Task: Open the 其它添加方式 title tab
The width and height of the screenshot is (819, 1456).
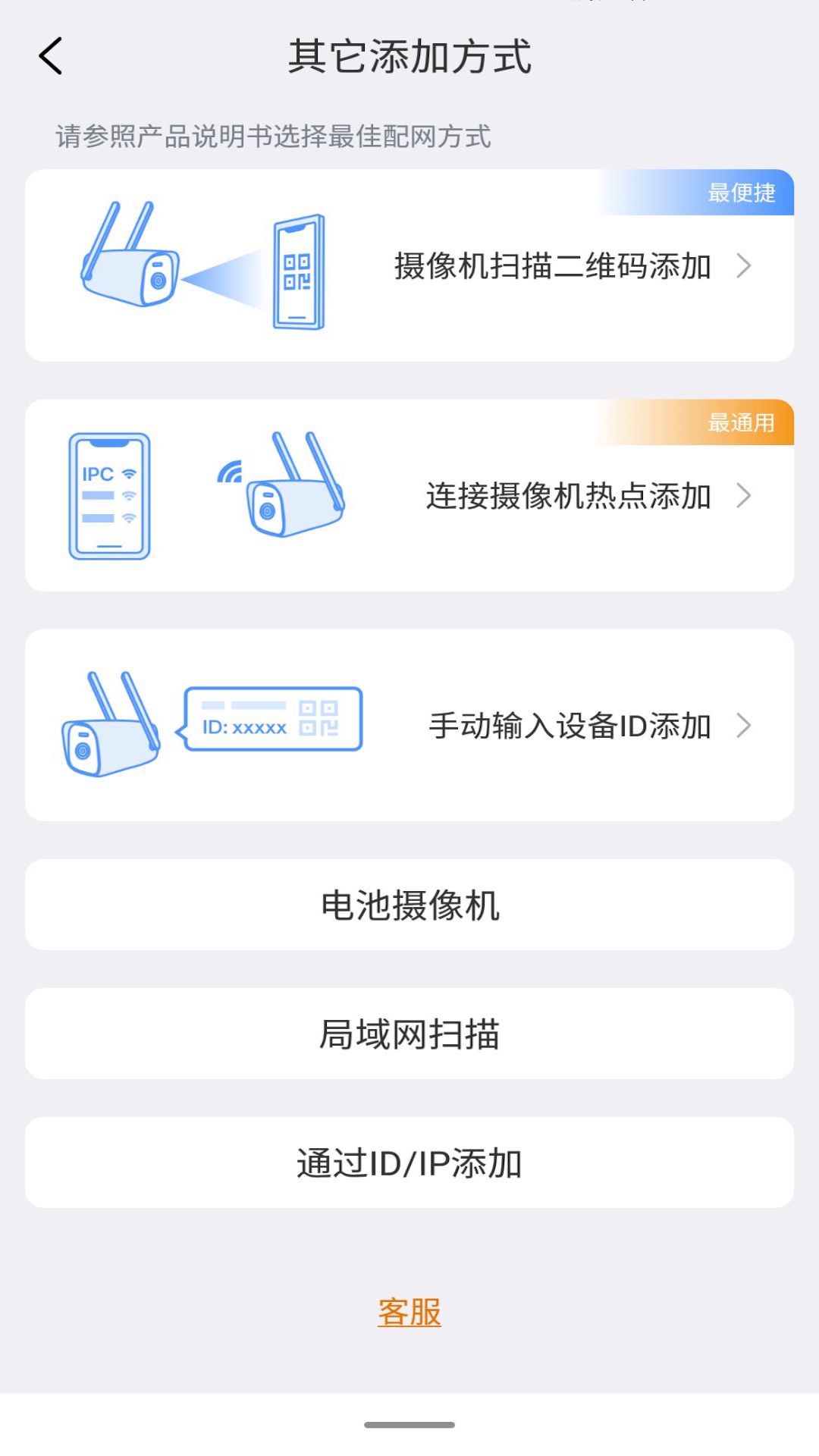Action: click(x=409, y=57)
